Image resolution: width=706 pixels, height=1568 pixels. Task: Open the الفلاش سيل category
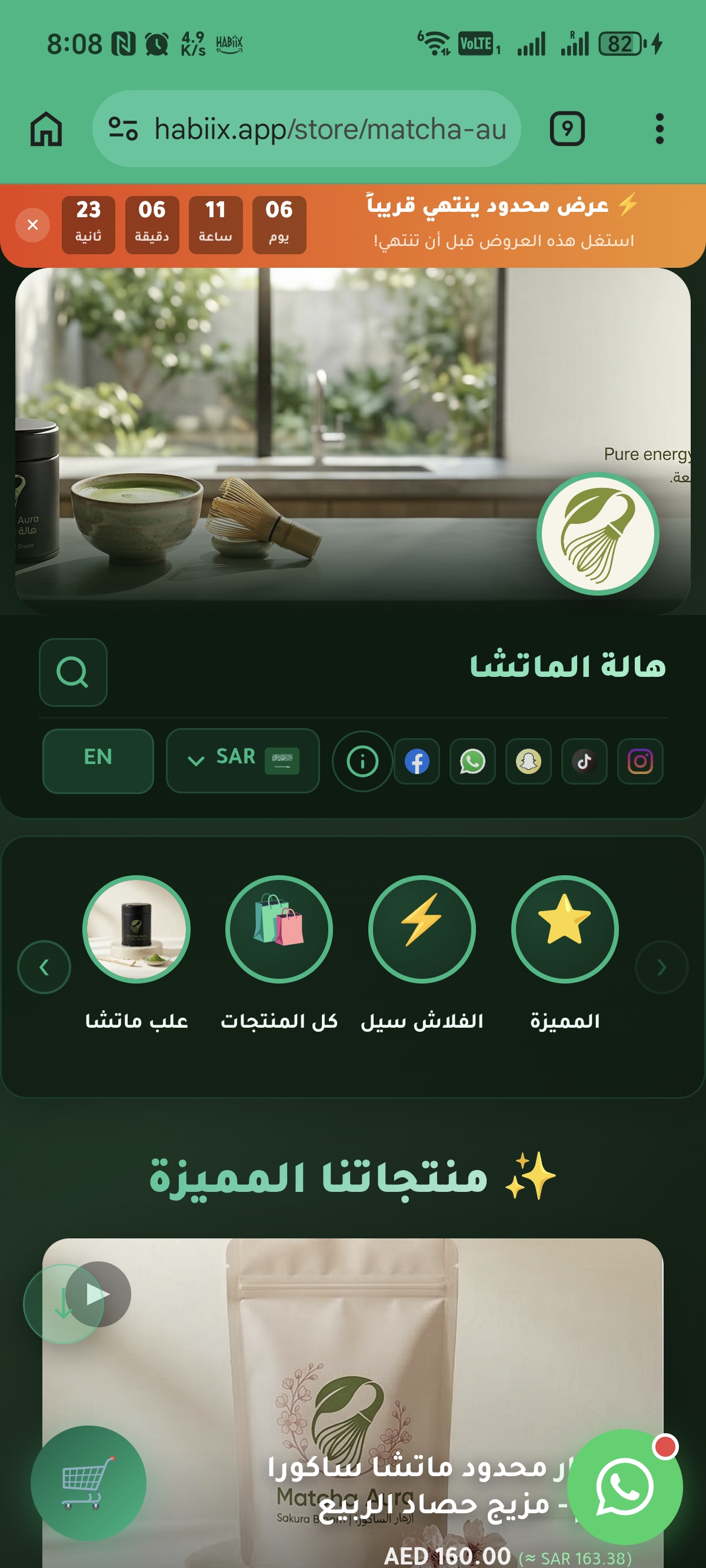422,929
